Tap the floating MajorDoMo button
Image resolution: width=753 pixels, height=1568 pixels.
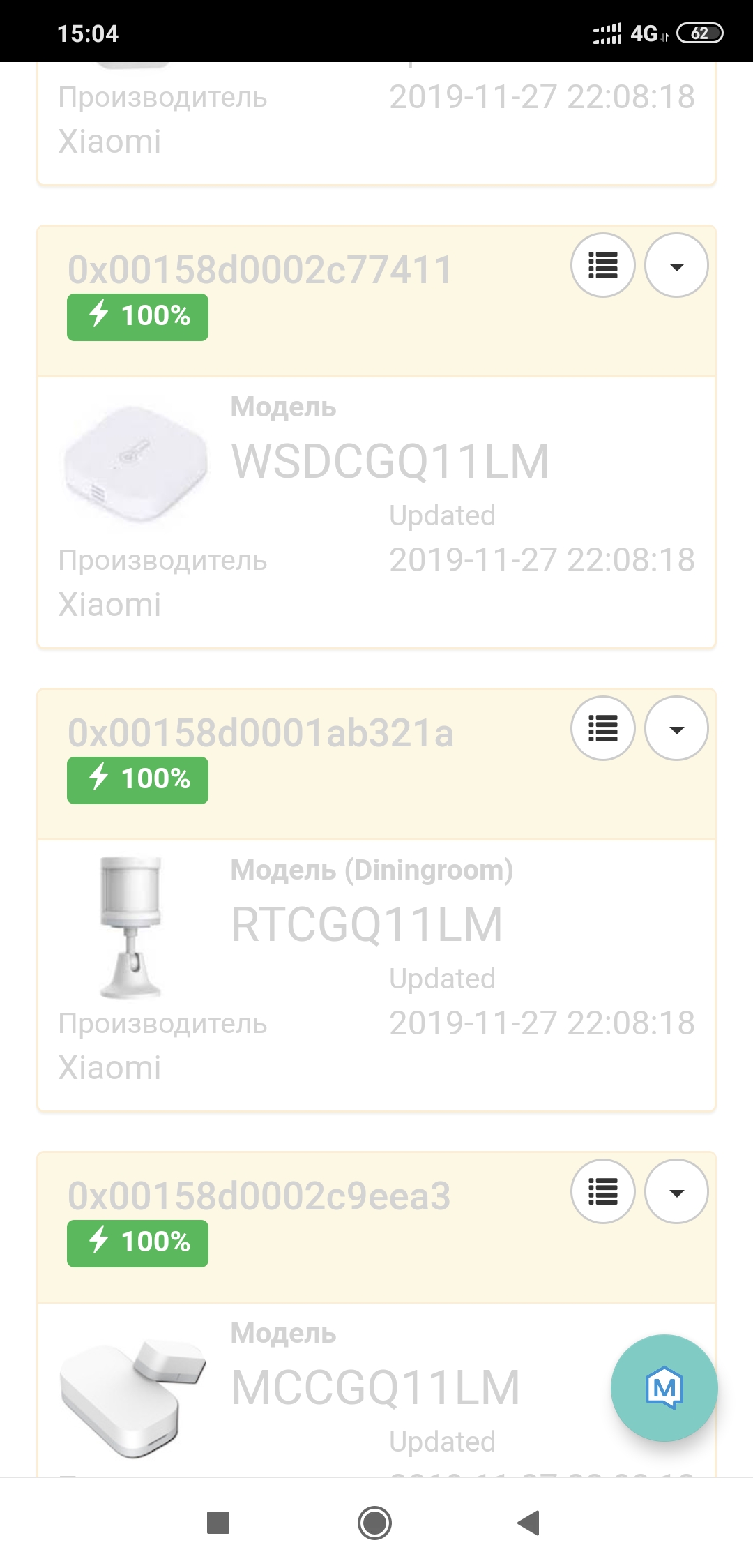(x=662, y=1388)
